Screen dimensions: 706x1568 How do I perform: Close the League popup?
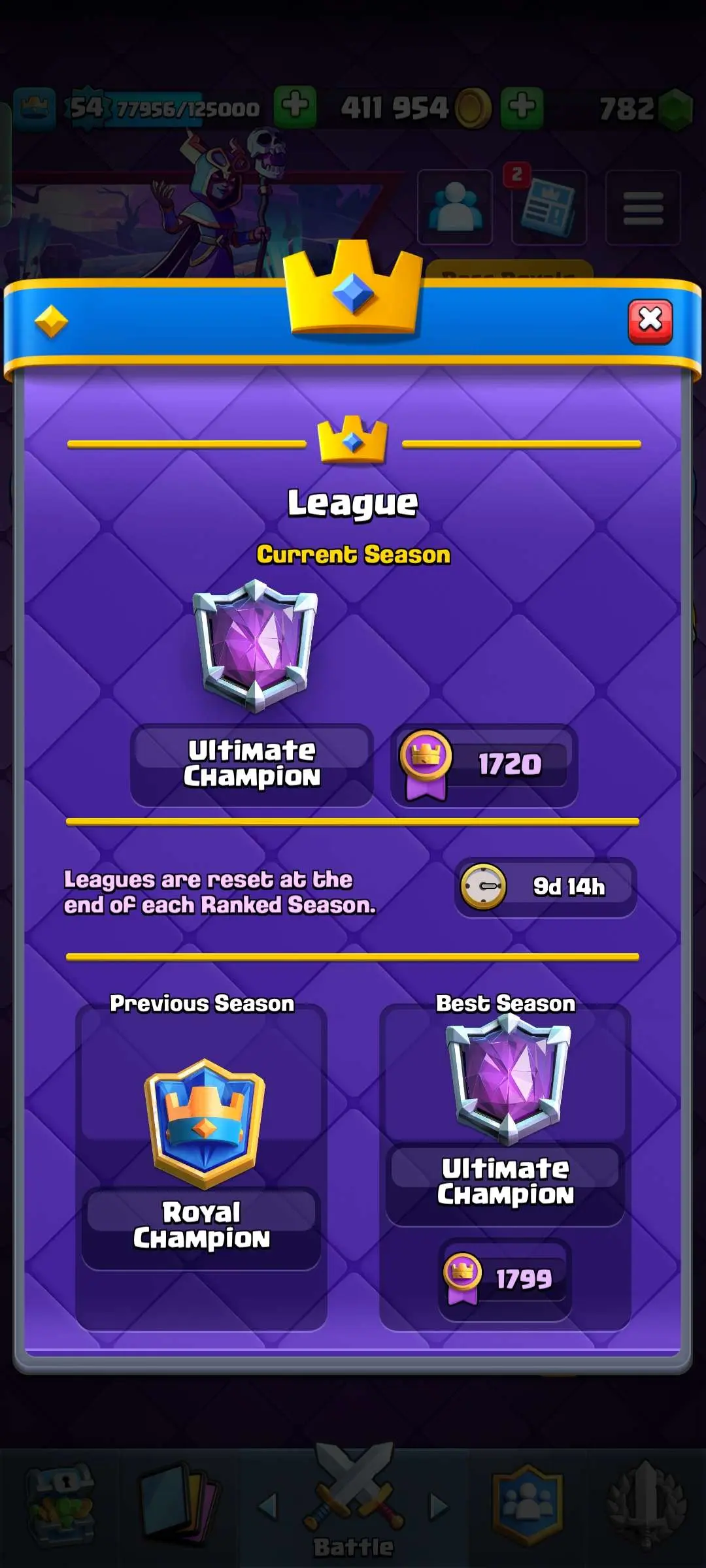[650, 321]
